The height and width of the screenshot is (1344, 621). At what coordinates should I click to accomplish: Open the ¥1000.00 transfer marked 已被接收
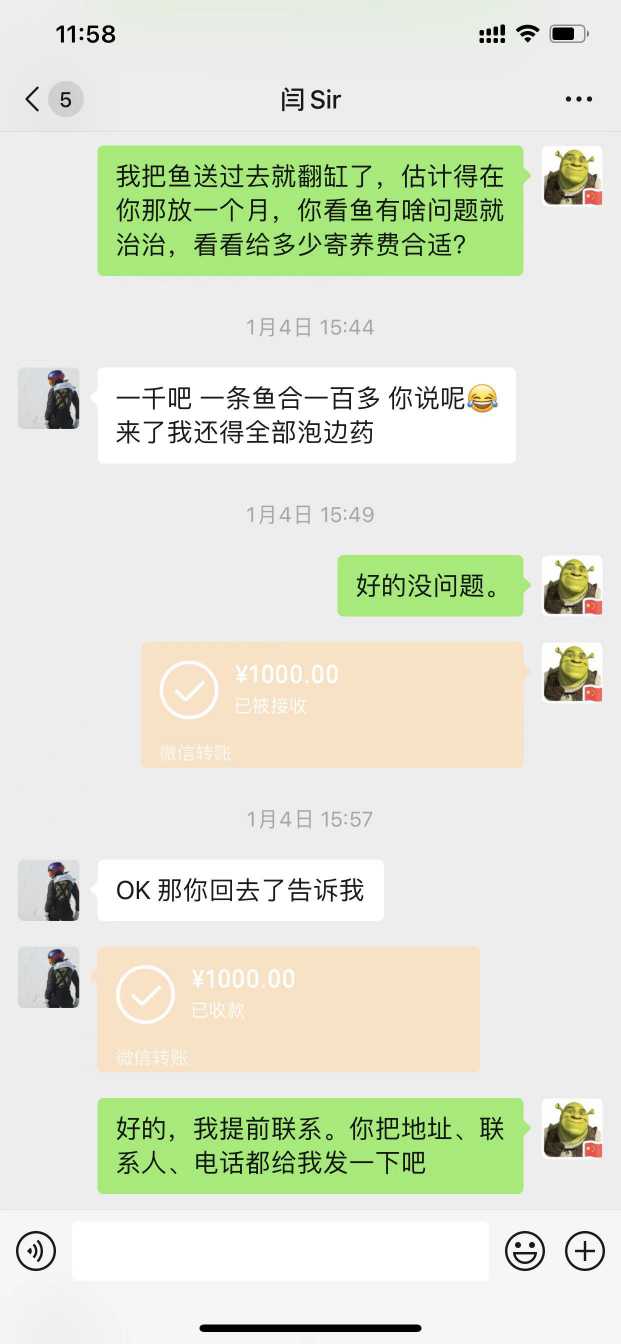coord(332,704)
